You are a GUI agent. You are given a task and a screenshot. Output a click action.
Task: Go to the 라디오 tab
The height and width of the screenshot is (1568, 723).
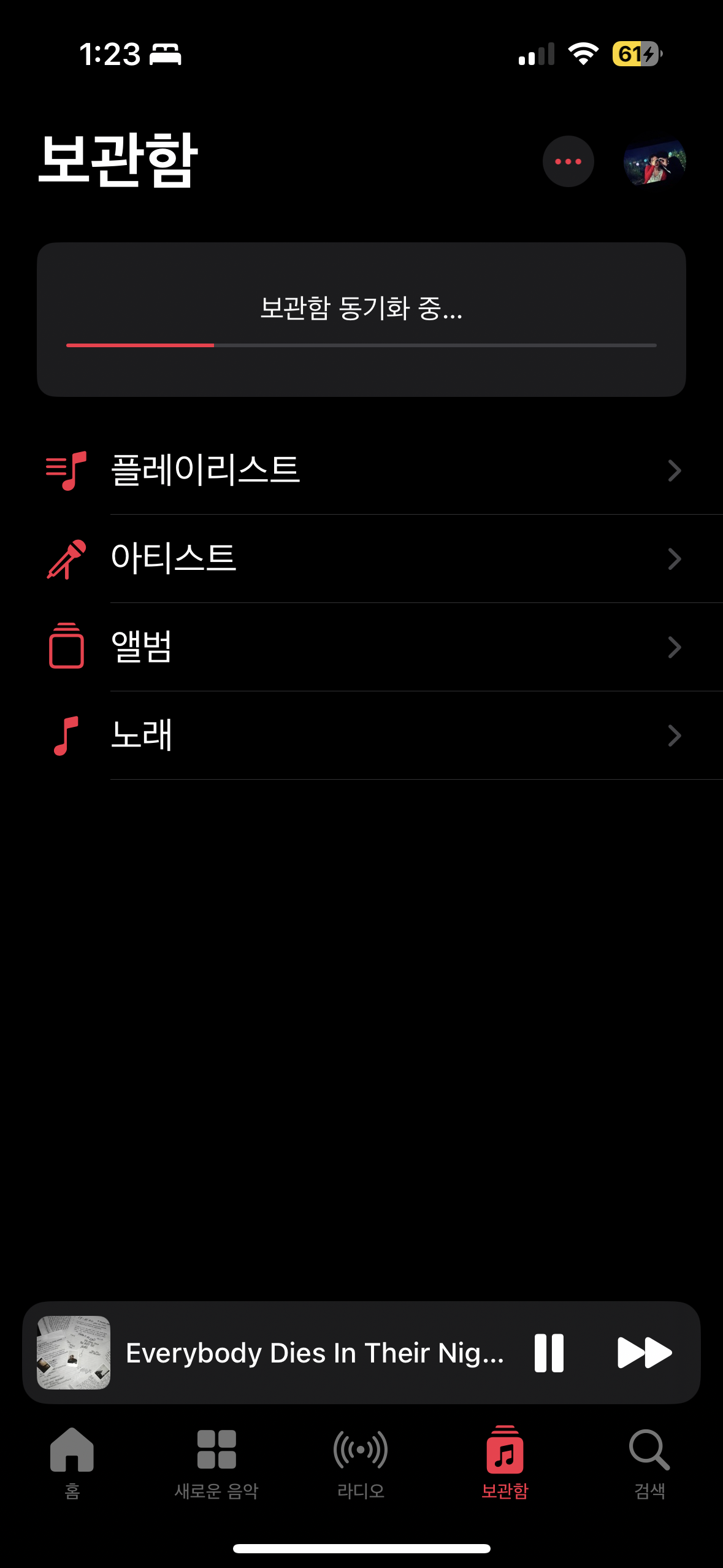point(361,1462)
